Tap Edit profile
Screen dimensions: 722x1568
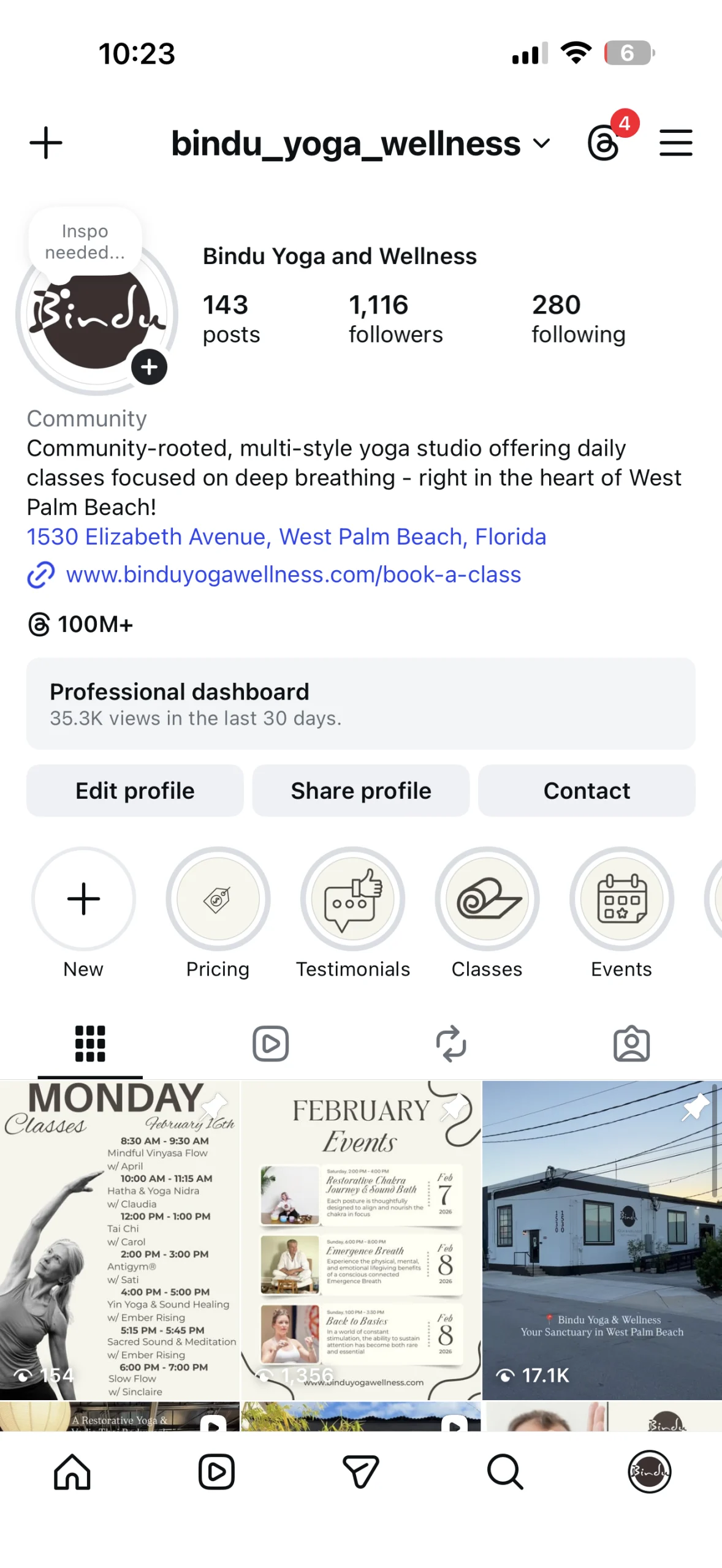135,791
